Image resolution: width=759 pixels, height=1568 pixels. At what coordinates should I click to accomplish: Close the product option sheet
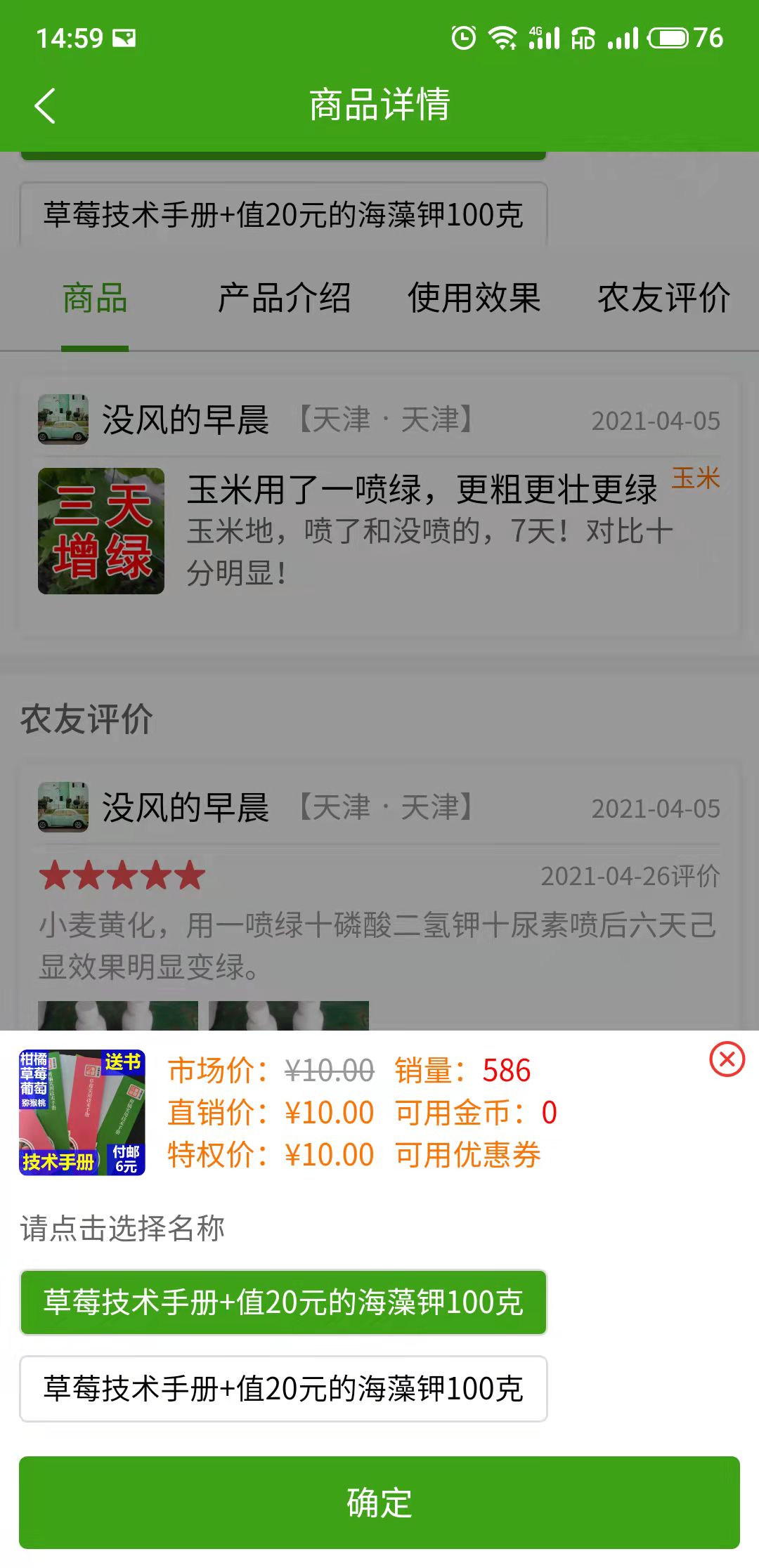[727, 1059]
